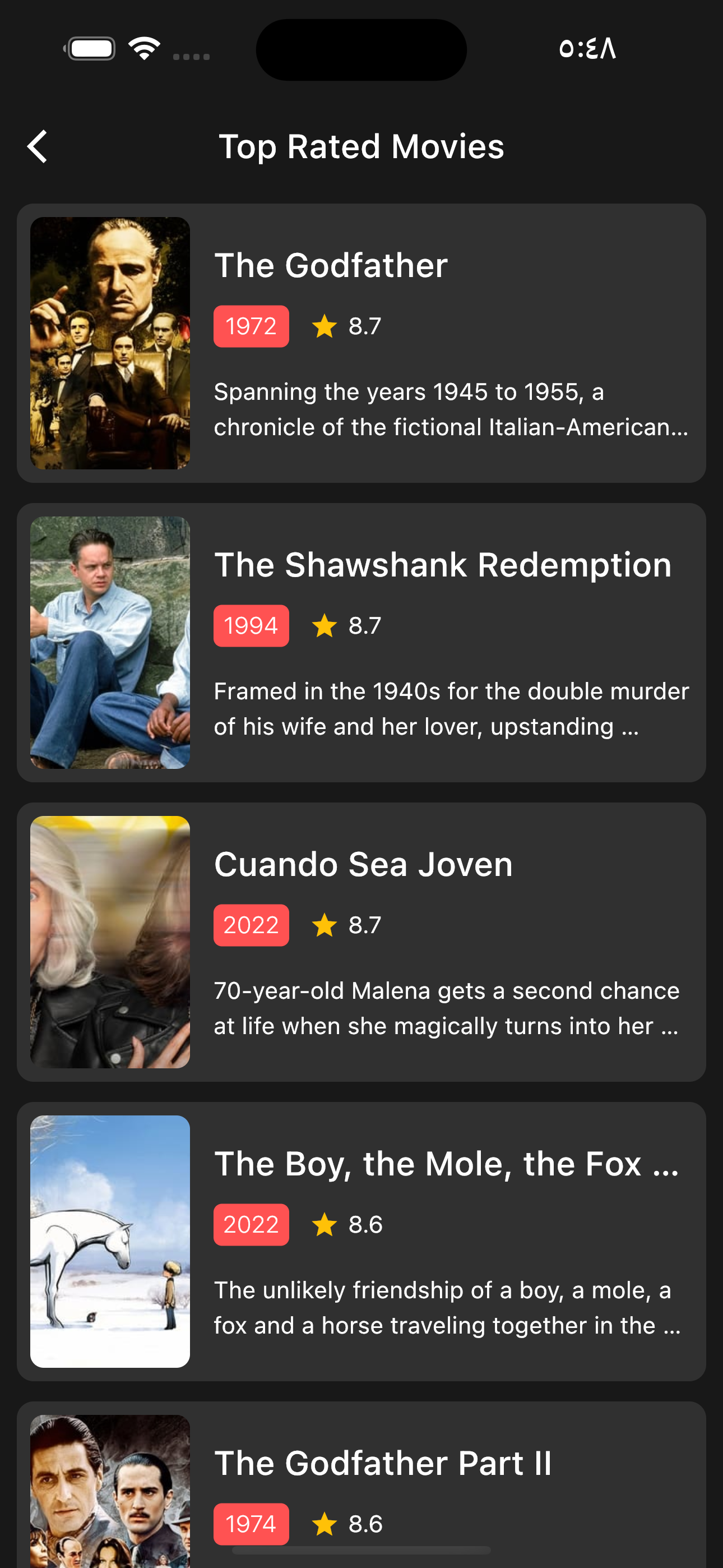Click the Top Rated Movies title
The height and width of the screenshot is (1568, 723).
pos(361,146)
